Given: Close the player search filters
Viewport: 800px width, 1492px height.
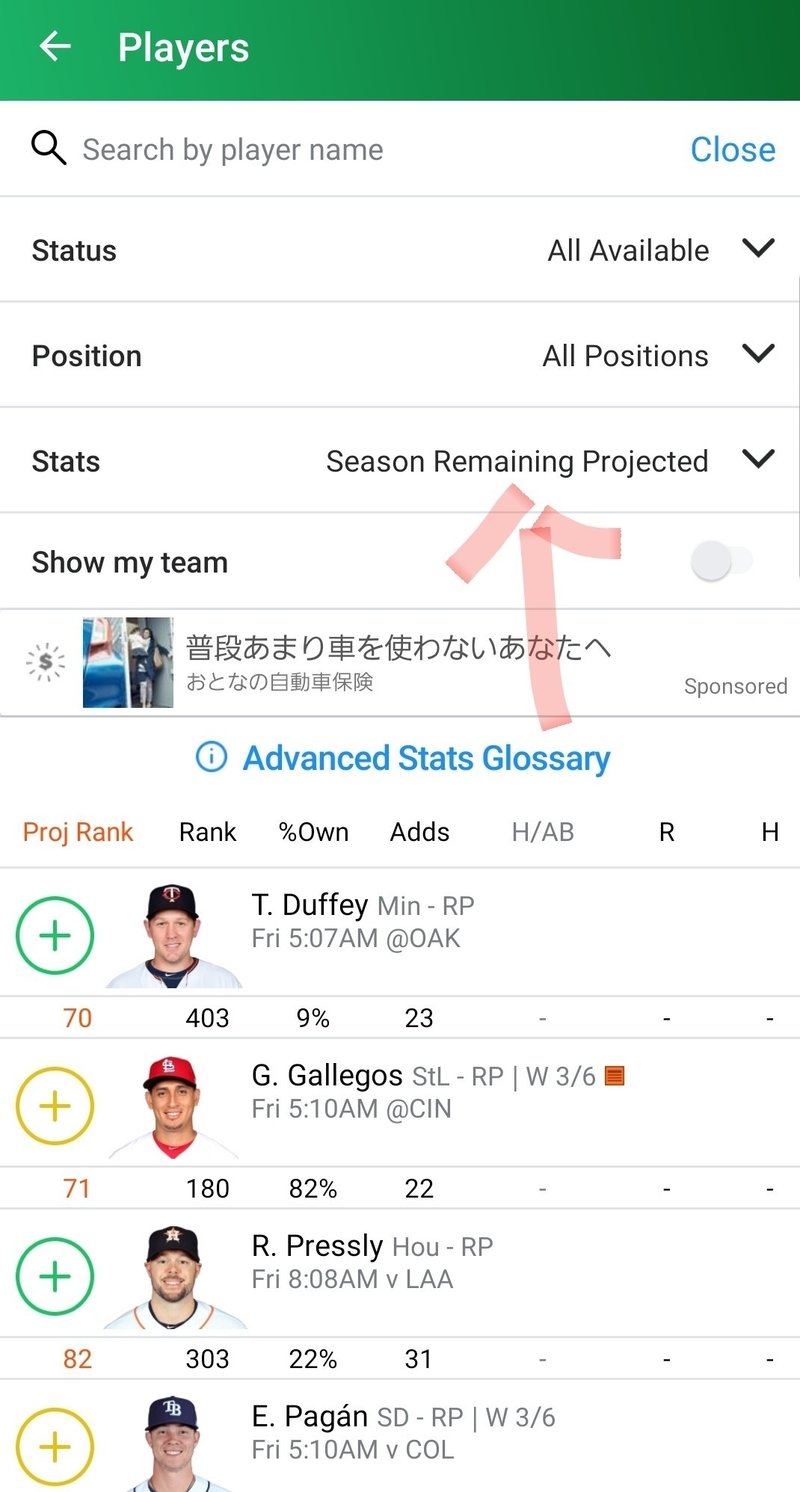Looking at the screenshot, I should 733,150.
